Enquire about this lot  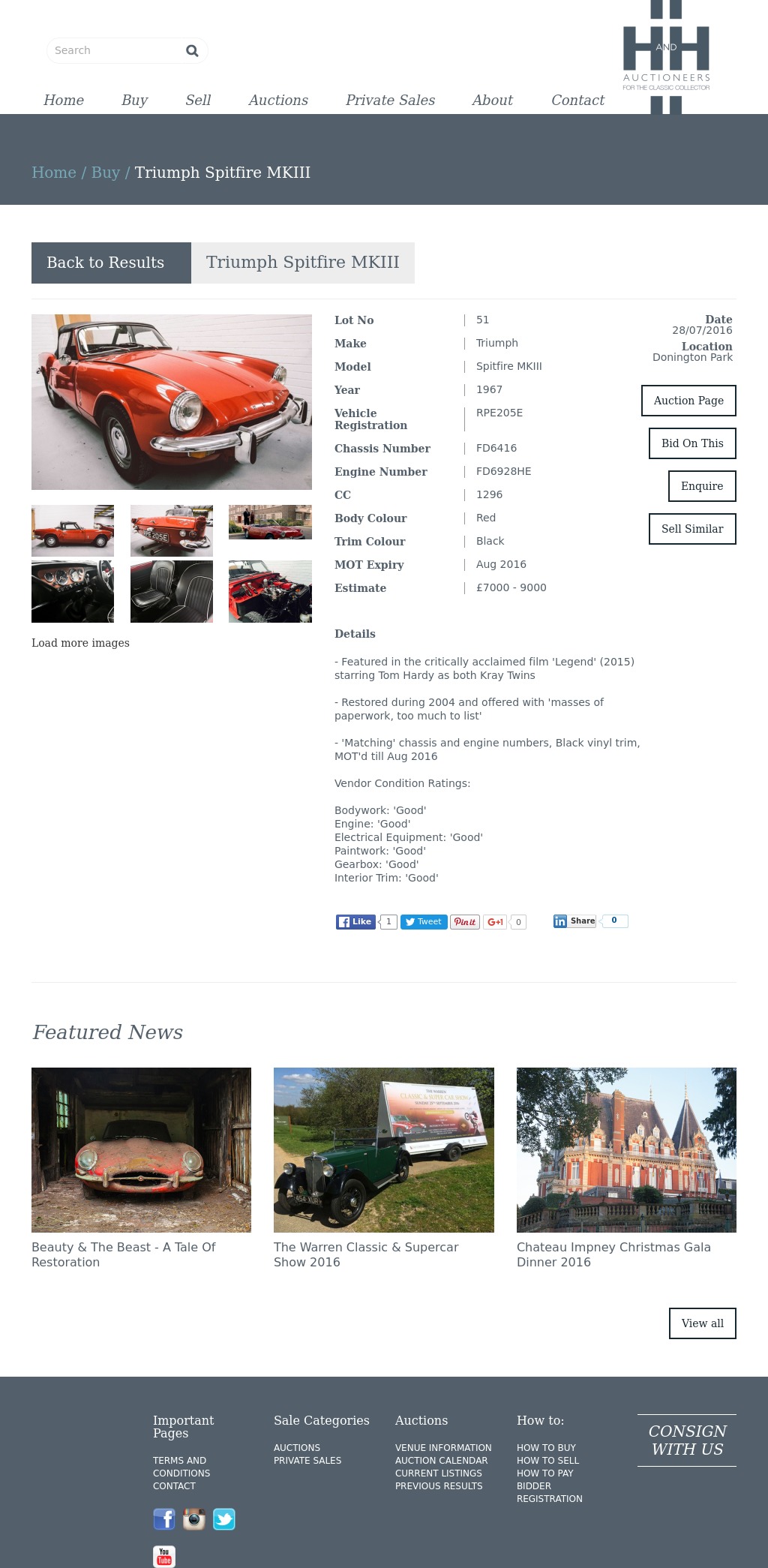click(x=702, y=486)
